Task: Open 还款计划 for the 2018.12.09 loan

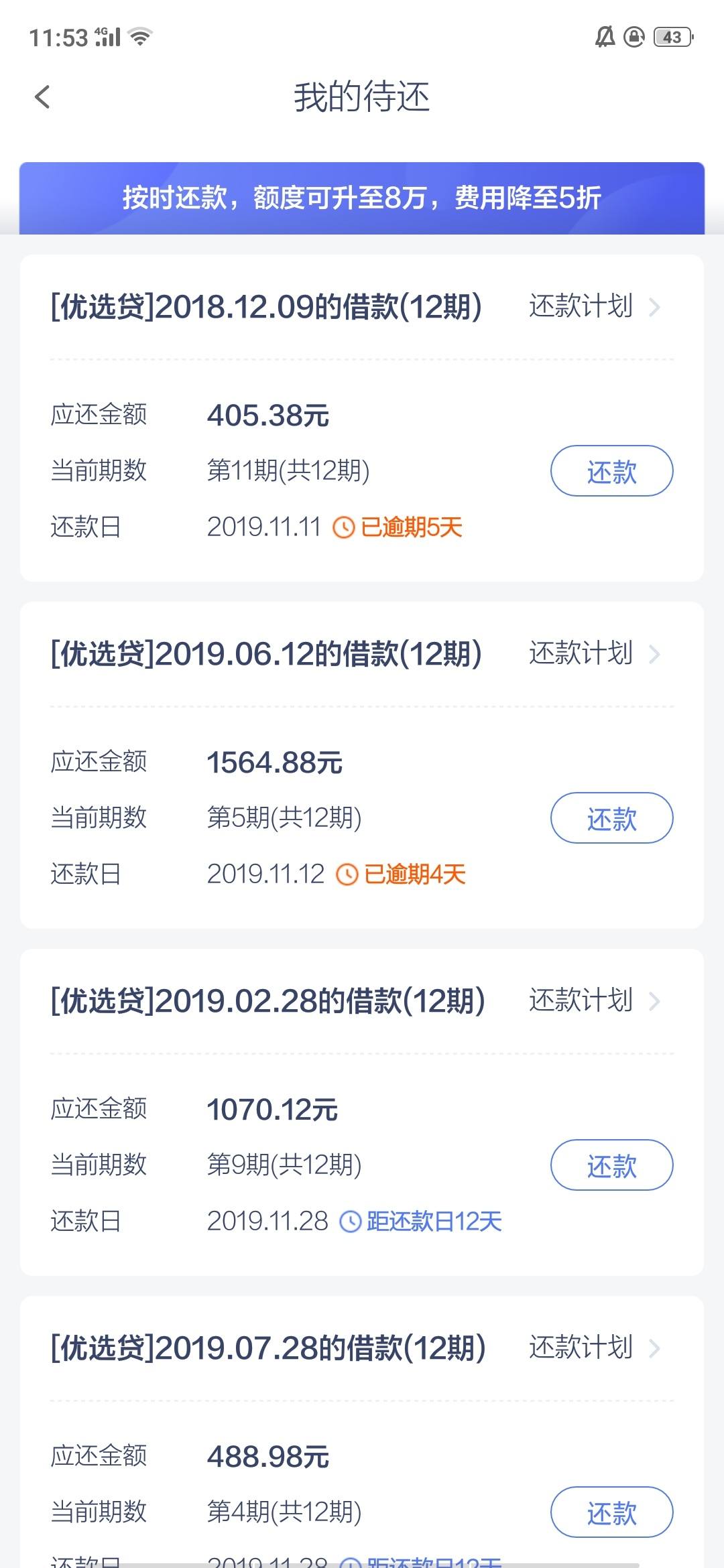Action: (595, 307)
